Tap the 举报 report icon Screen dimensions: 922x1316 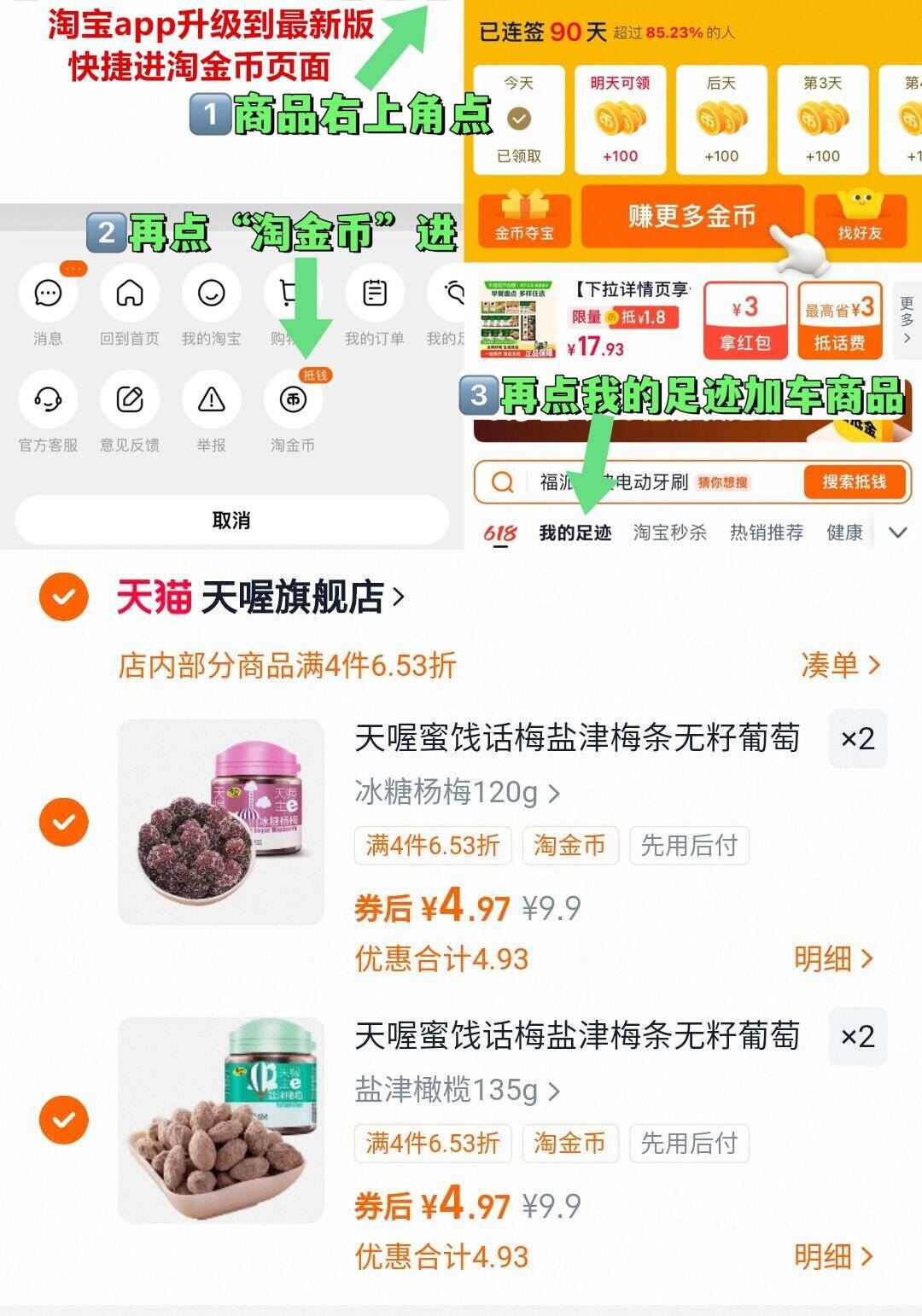[211, 399]
